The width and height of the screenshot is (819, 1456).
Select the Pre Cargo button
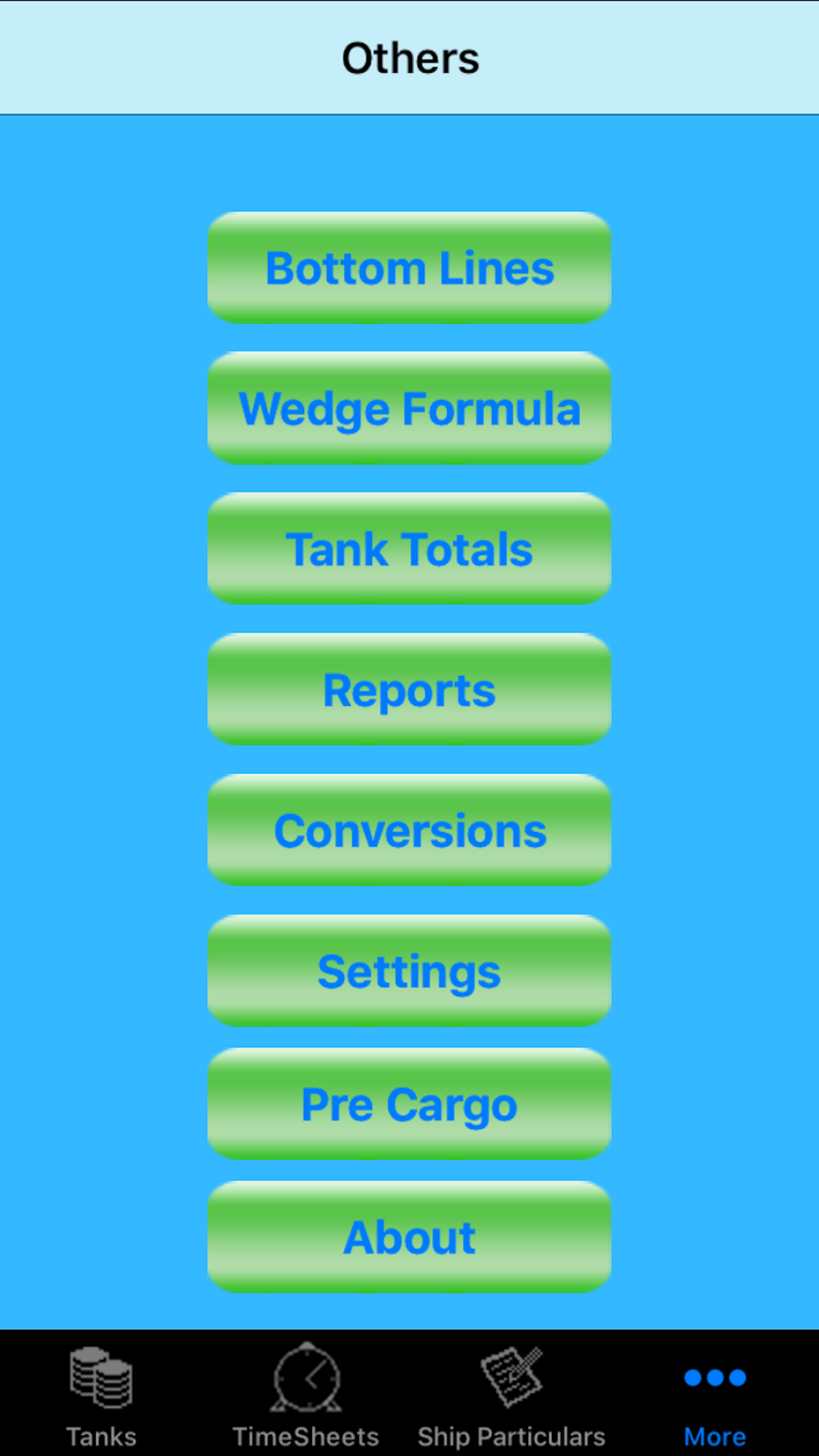[x=409, y=1104]
